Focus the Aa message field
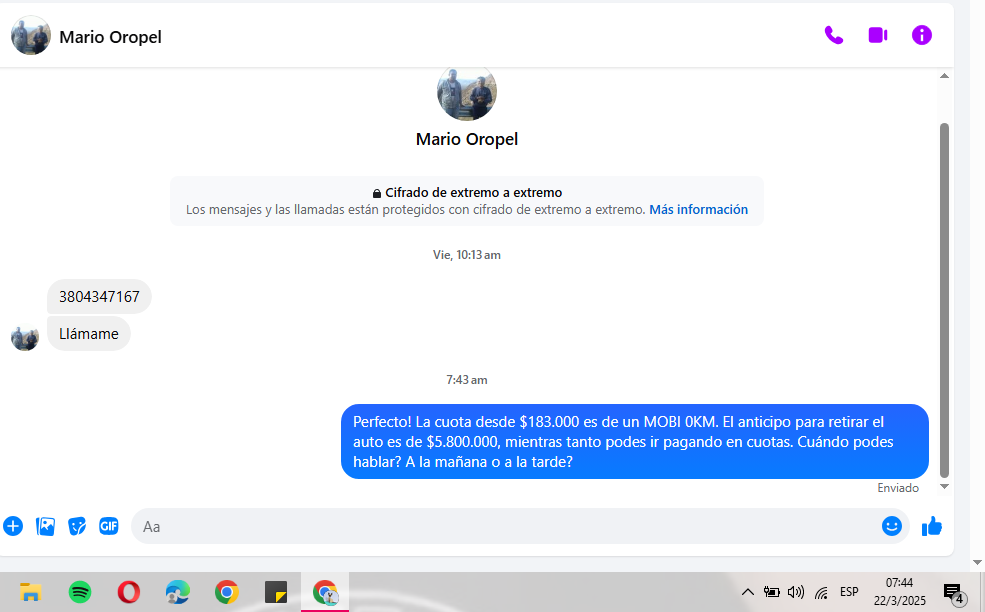Image resolution: width=985 pixels, height=612 pixels. (500, 526)
